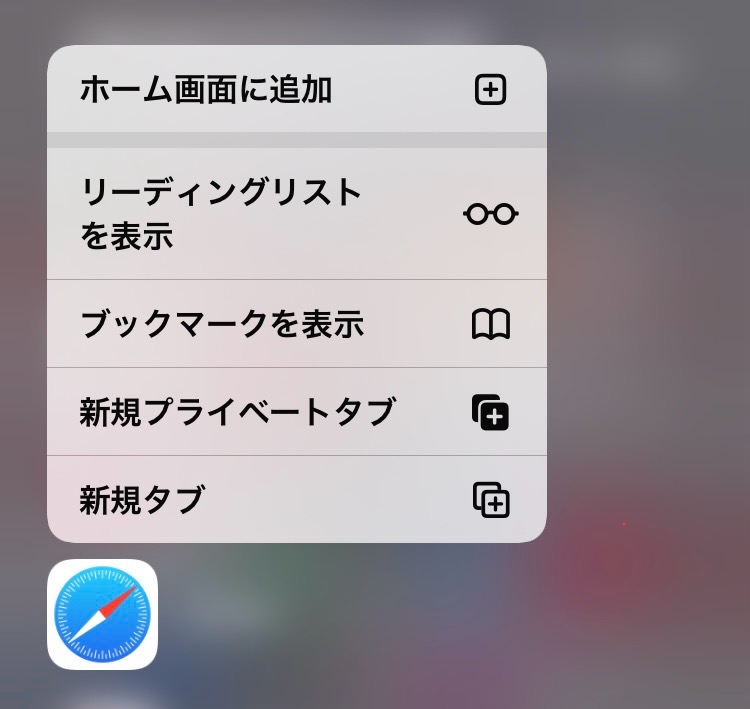Select ホーム画面に追加 from the menu
Screen dimensions: 750x709
click(296, 90)
